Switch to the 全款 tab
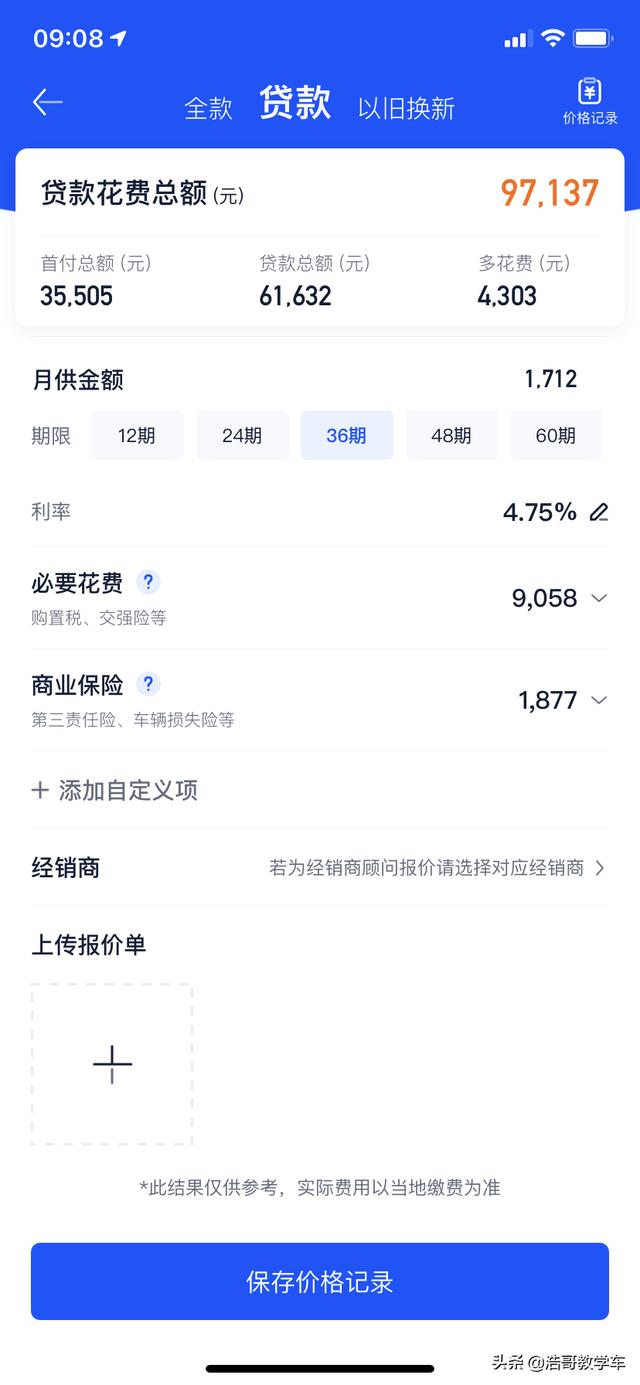This screenshot has height=1385, width=640. coord(208,108)
